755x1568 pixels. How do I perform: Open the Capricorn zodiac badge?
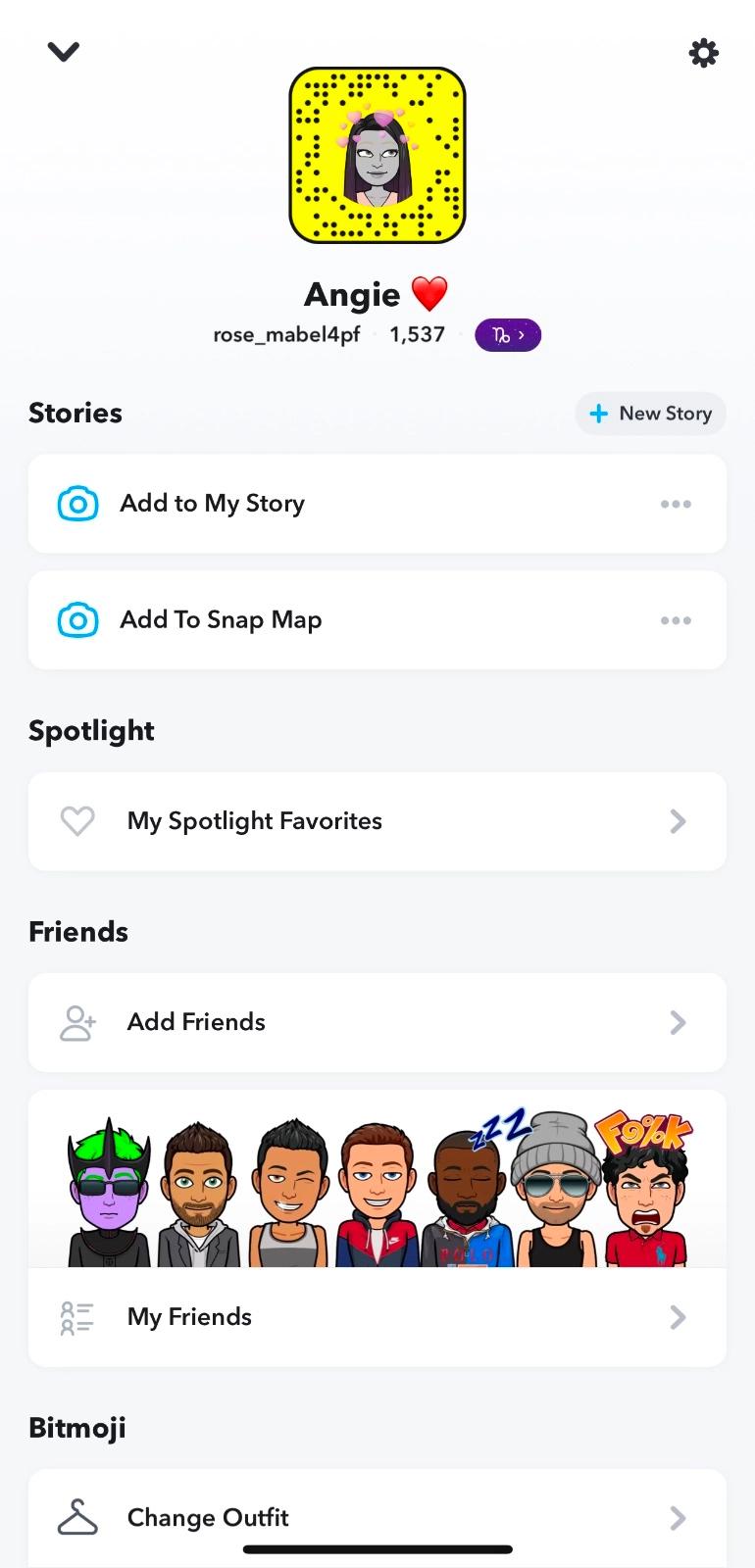[508, 335]
